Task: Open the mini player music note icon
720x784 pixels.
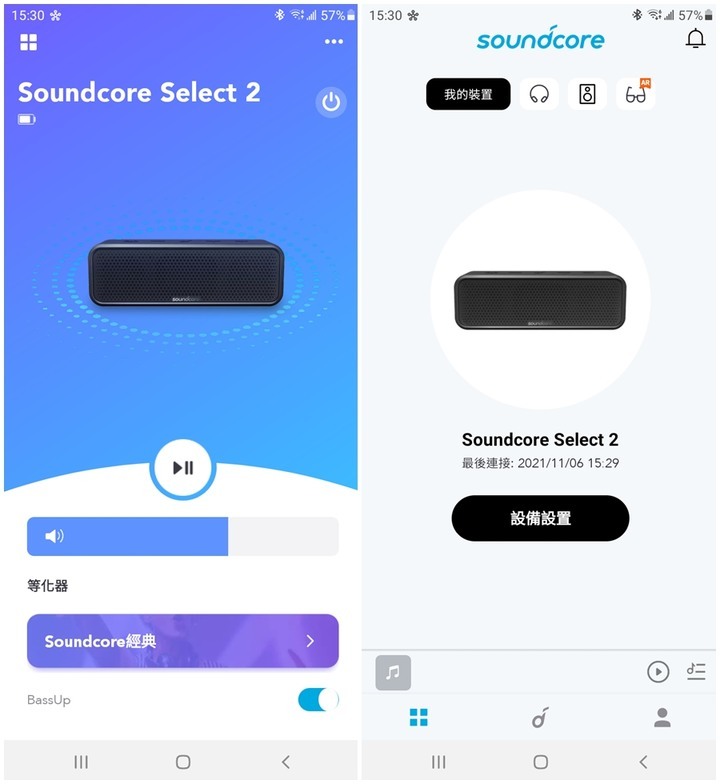Action: point(393,673)
